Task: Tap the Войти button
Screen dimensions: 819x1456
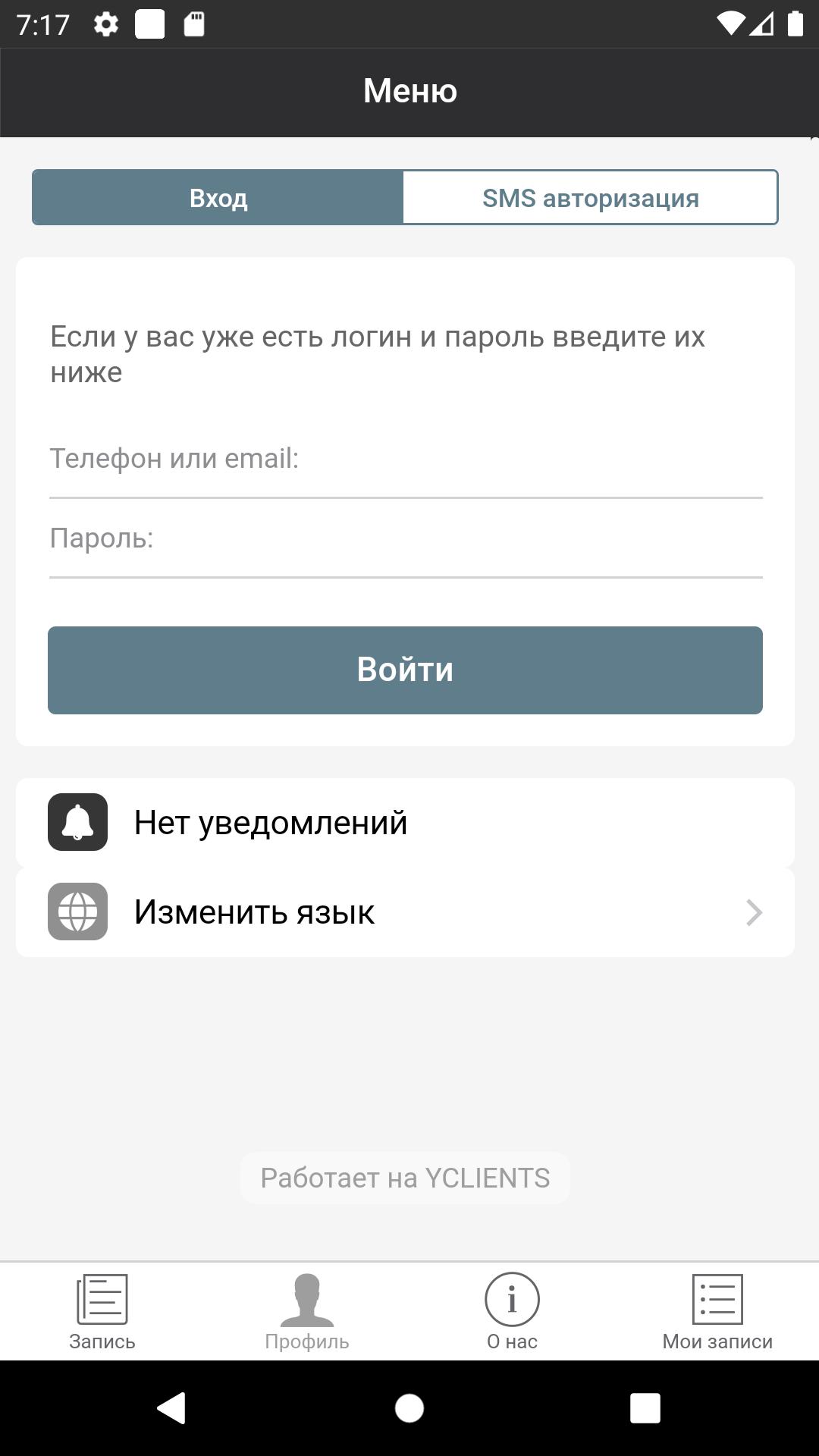Action: (x=405, y=670)
